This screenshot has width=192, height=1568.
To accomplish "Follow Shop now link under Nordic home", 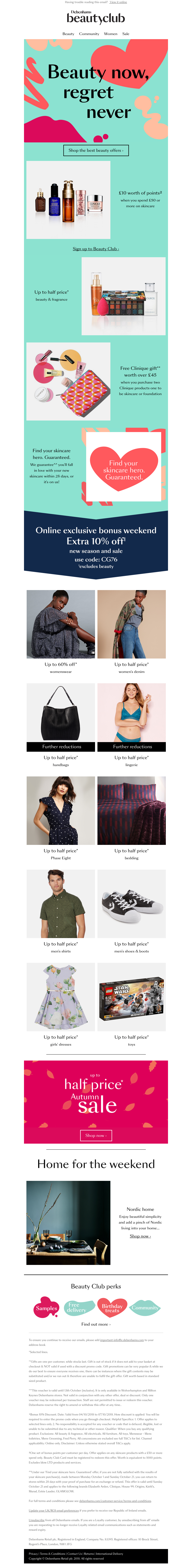I will point(140,1236).
